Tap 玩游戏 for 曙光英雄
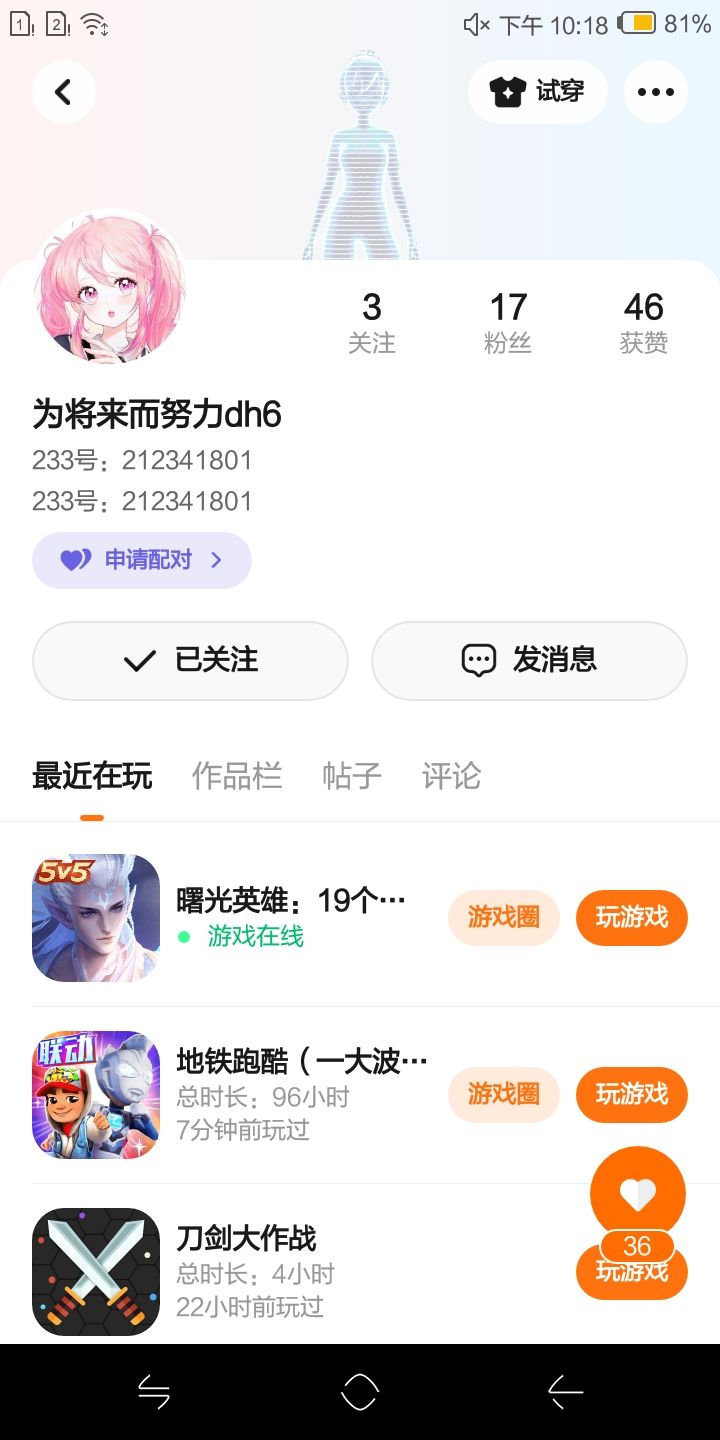The width and height of the screenshot is (720, 1440). pyautogui.click(x=631, y=917)
